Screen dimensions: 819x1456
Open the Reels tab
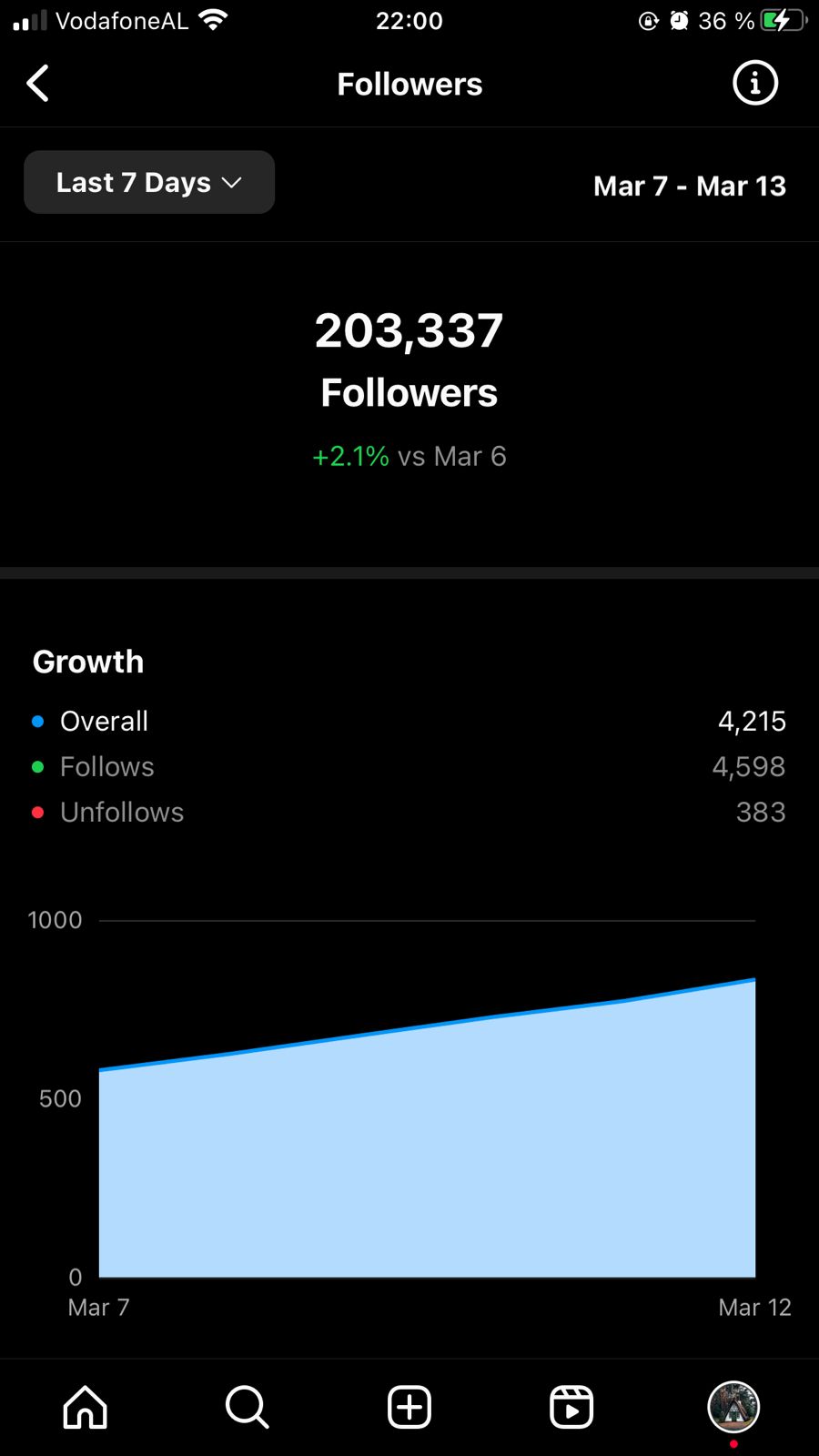(571, 1407)
